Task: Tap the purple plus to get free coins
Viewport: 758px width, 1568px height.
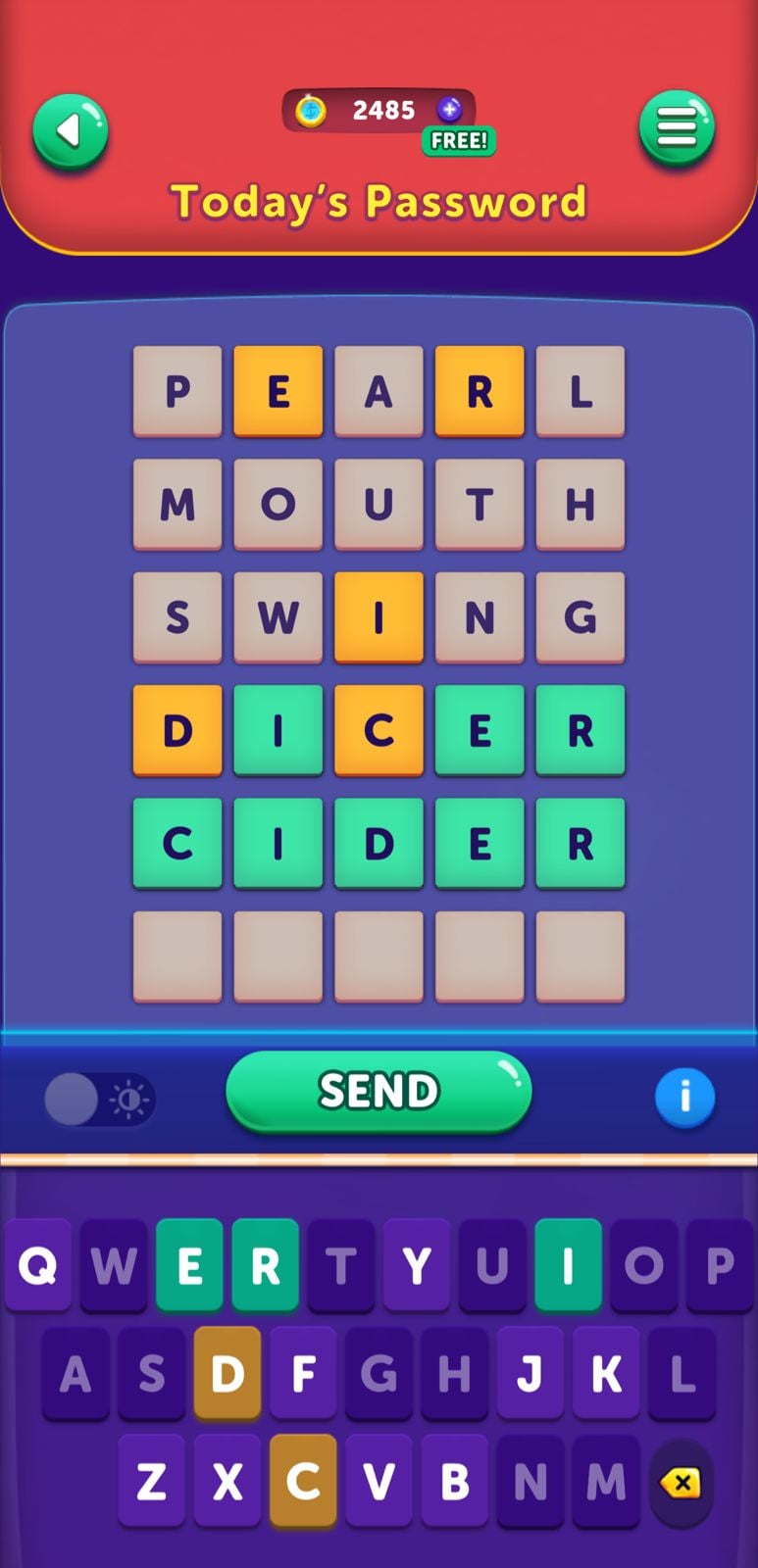Action: (449, 110)
